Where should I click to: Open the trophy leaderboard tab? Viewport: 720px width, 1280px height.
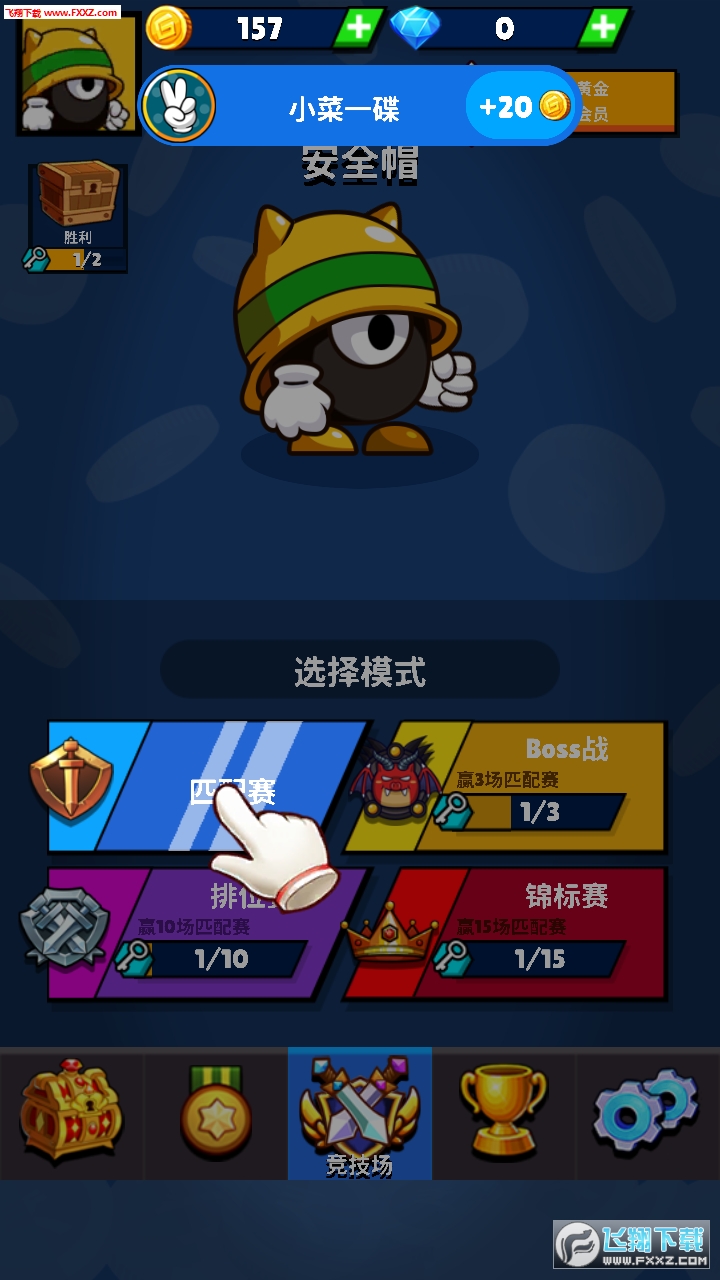pos(503,1112)
